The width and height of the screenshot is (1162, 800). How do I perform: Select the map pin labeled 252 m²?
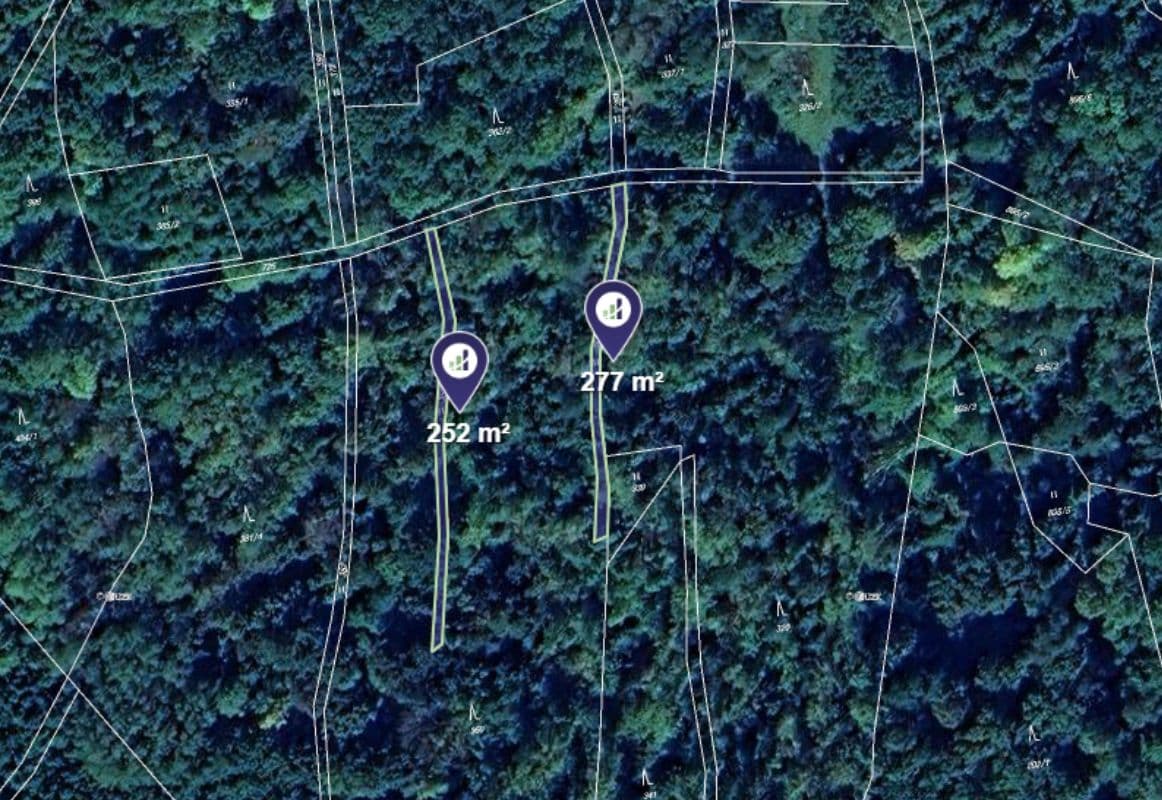click(459, 364)
